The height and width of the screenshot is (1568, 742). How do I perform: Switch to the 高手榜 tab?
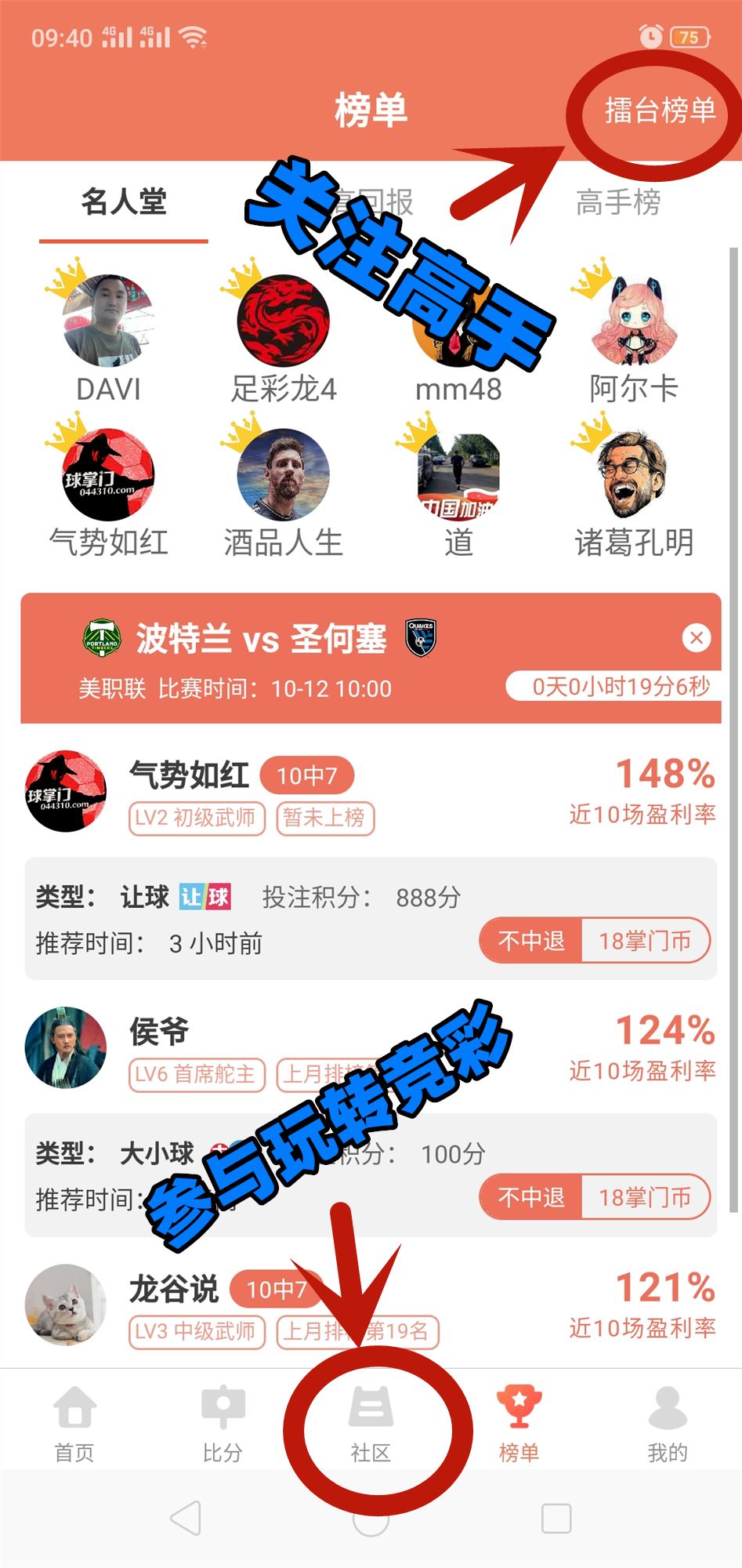(618, 202)
